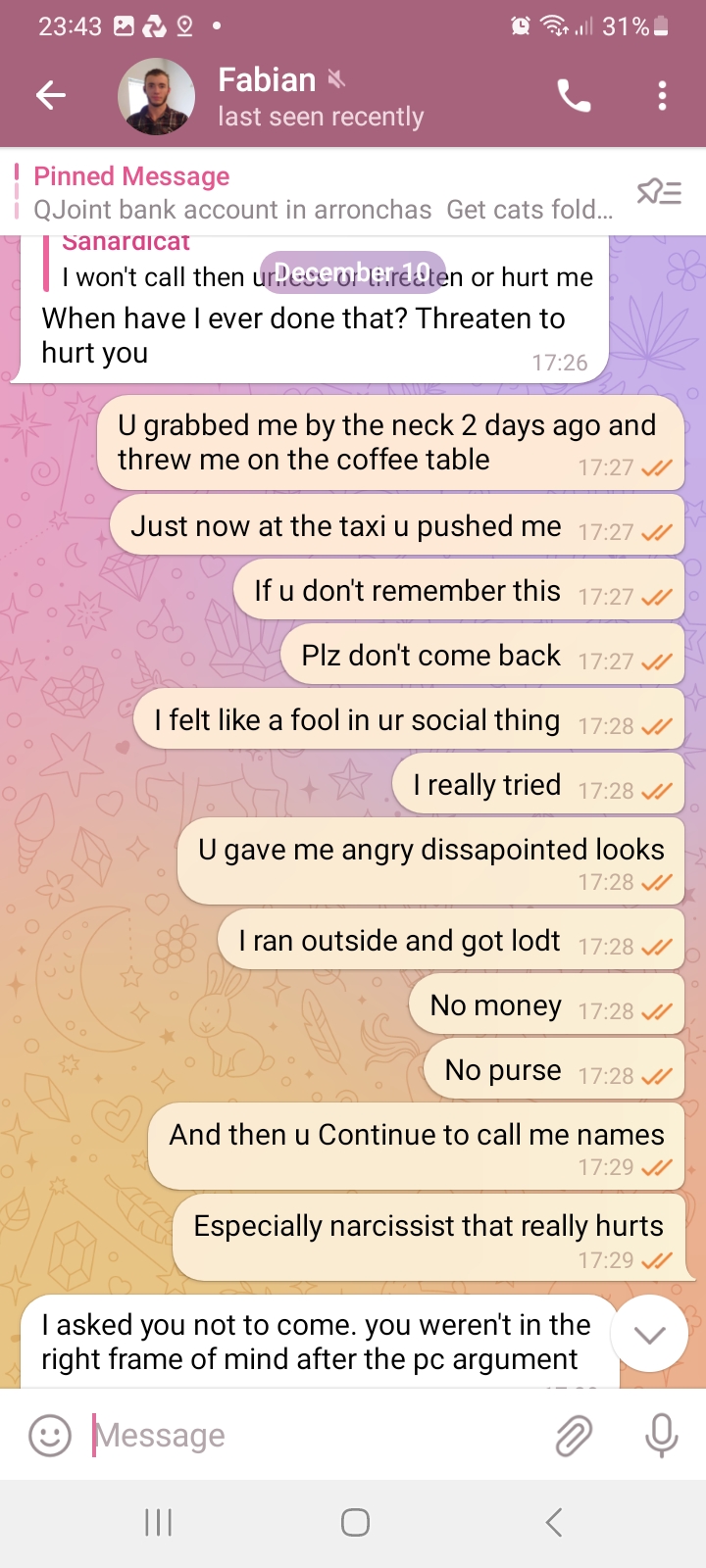Open the three-dot overflow menu
Screen dimensions: 706x1568
[663, 96]
